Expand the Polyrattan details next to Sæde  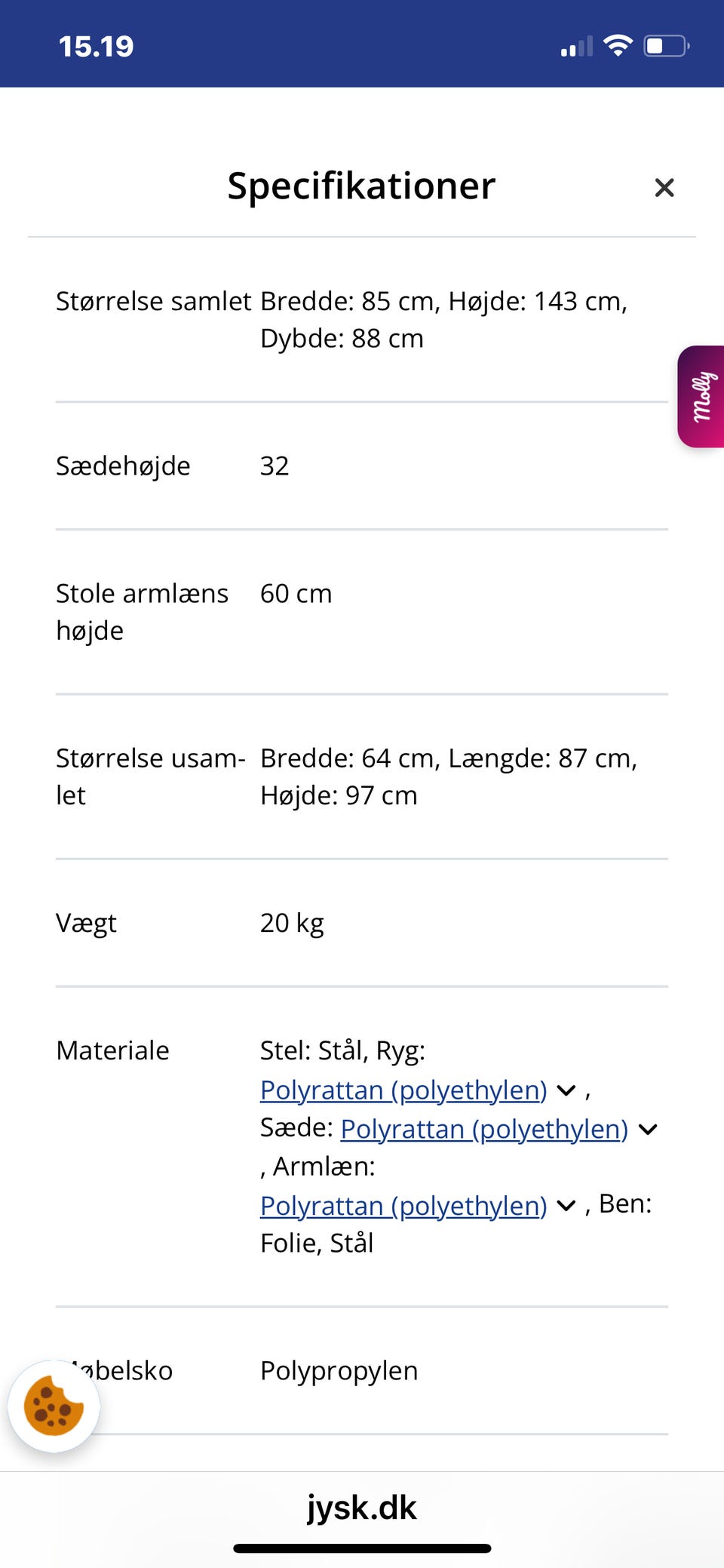click(647, 1129)
